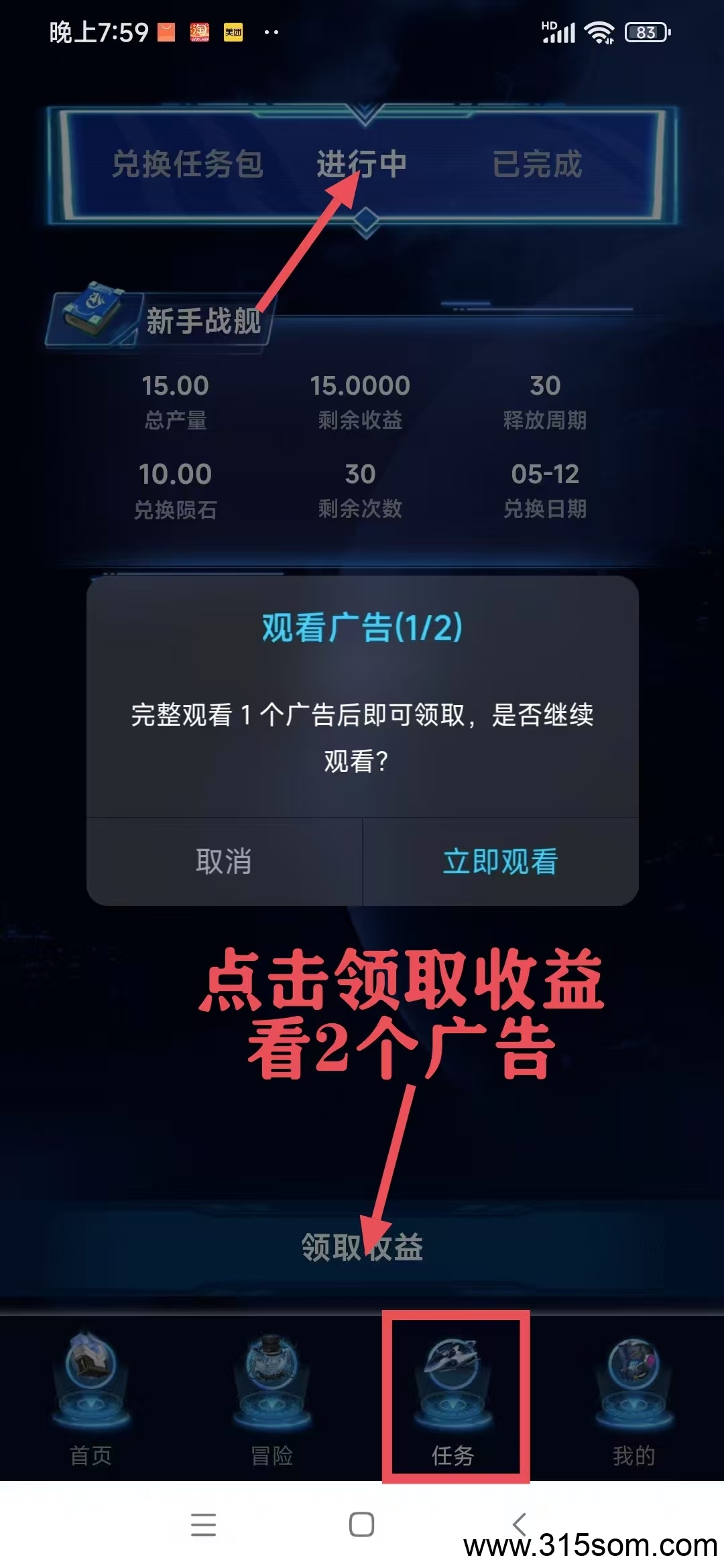
Task: Tap 立即观看 to watch the ad
Action: pos(500,862)
